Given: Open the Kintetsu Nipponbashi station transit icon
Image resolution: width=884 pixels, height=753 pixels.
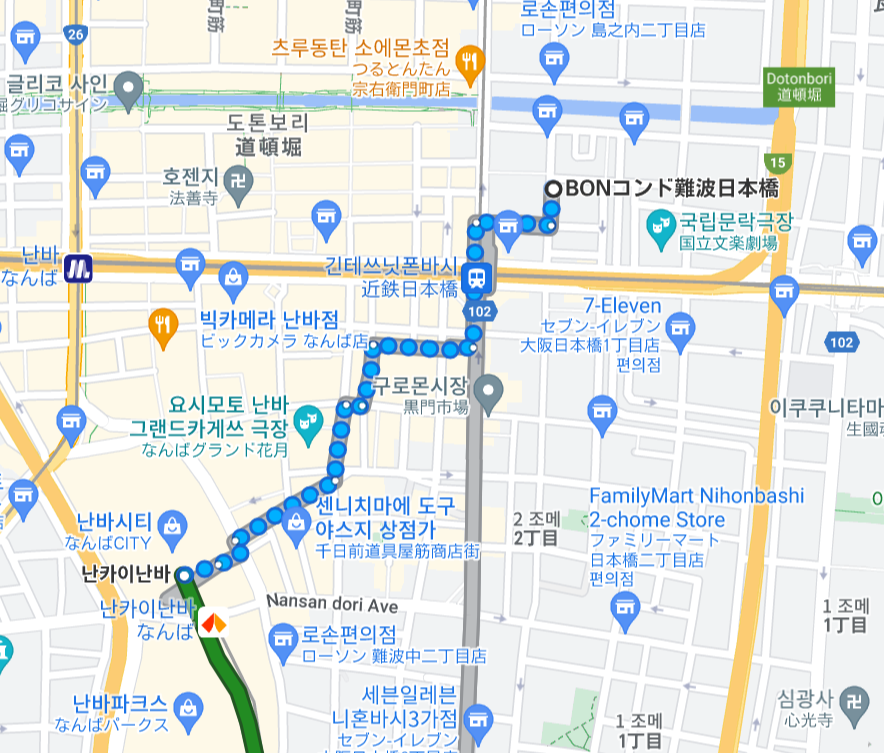Looking at the screenshot, I should point(478,274).
